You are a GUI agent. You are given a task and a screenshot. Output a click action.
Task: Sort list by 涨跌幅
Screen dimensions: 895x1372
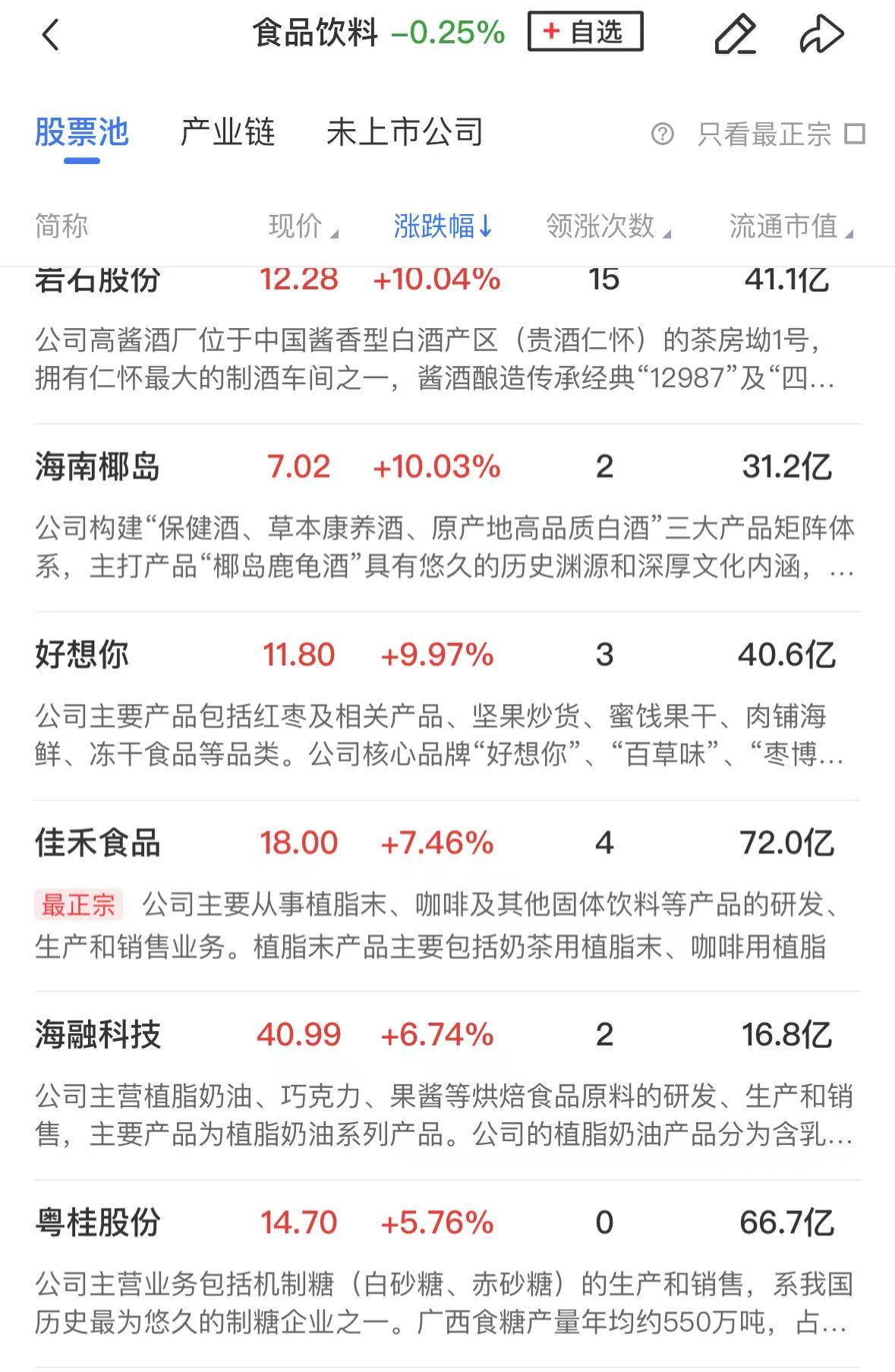click(443, 226)
